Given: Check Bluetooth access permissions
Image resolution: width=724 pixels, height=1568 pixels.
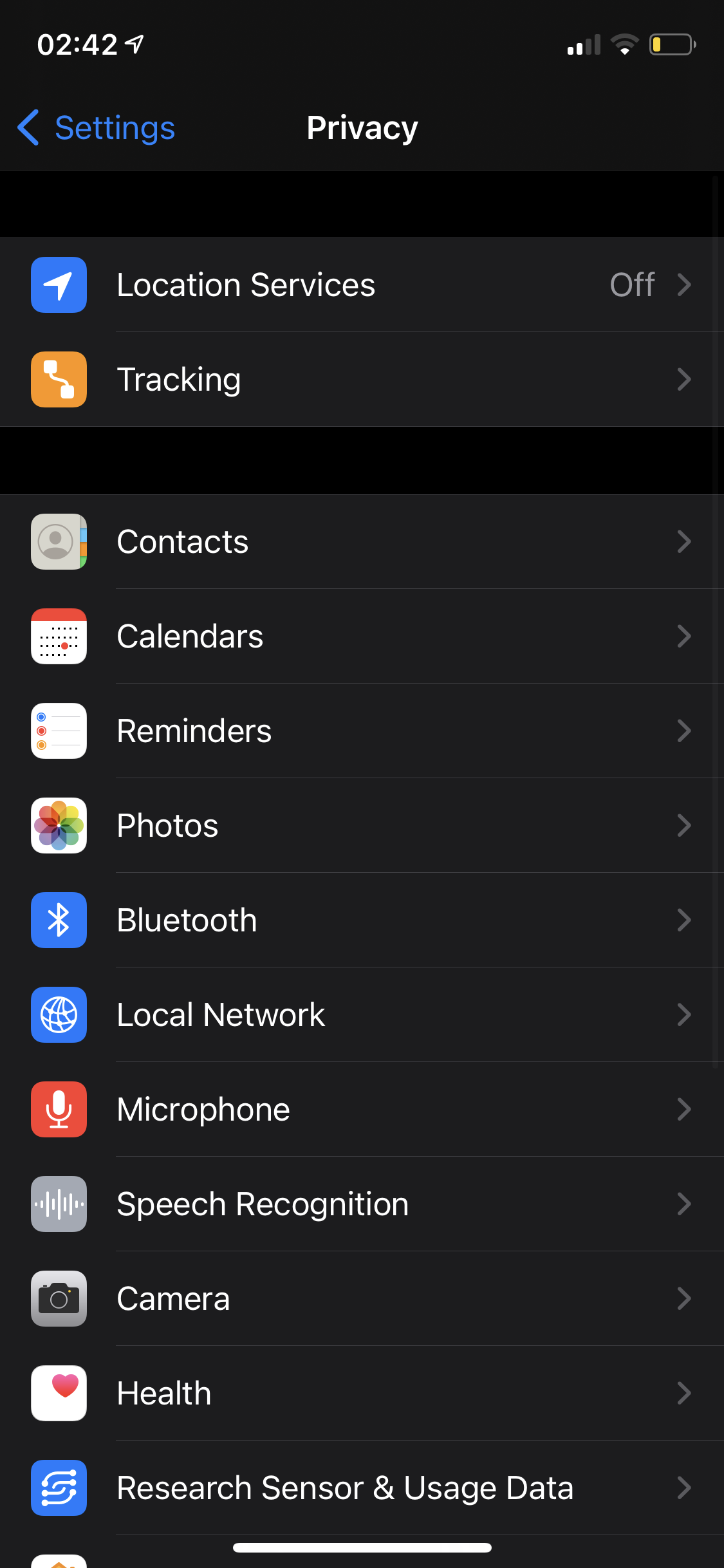Looking at the screenshot, I should 362,920.
